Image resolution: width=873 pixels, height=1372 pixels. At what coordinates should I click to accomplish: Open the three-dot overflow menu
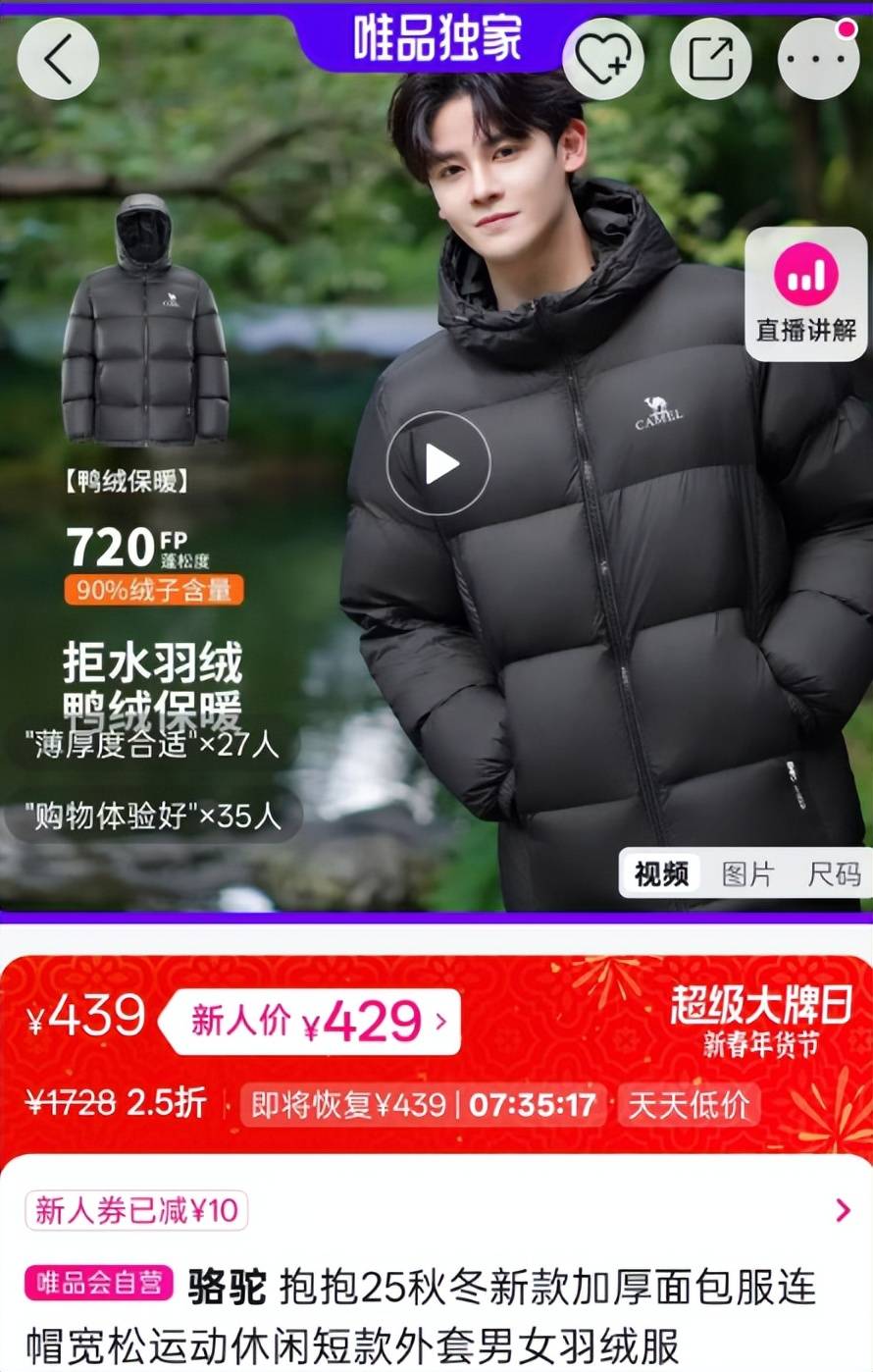point(818,59)
